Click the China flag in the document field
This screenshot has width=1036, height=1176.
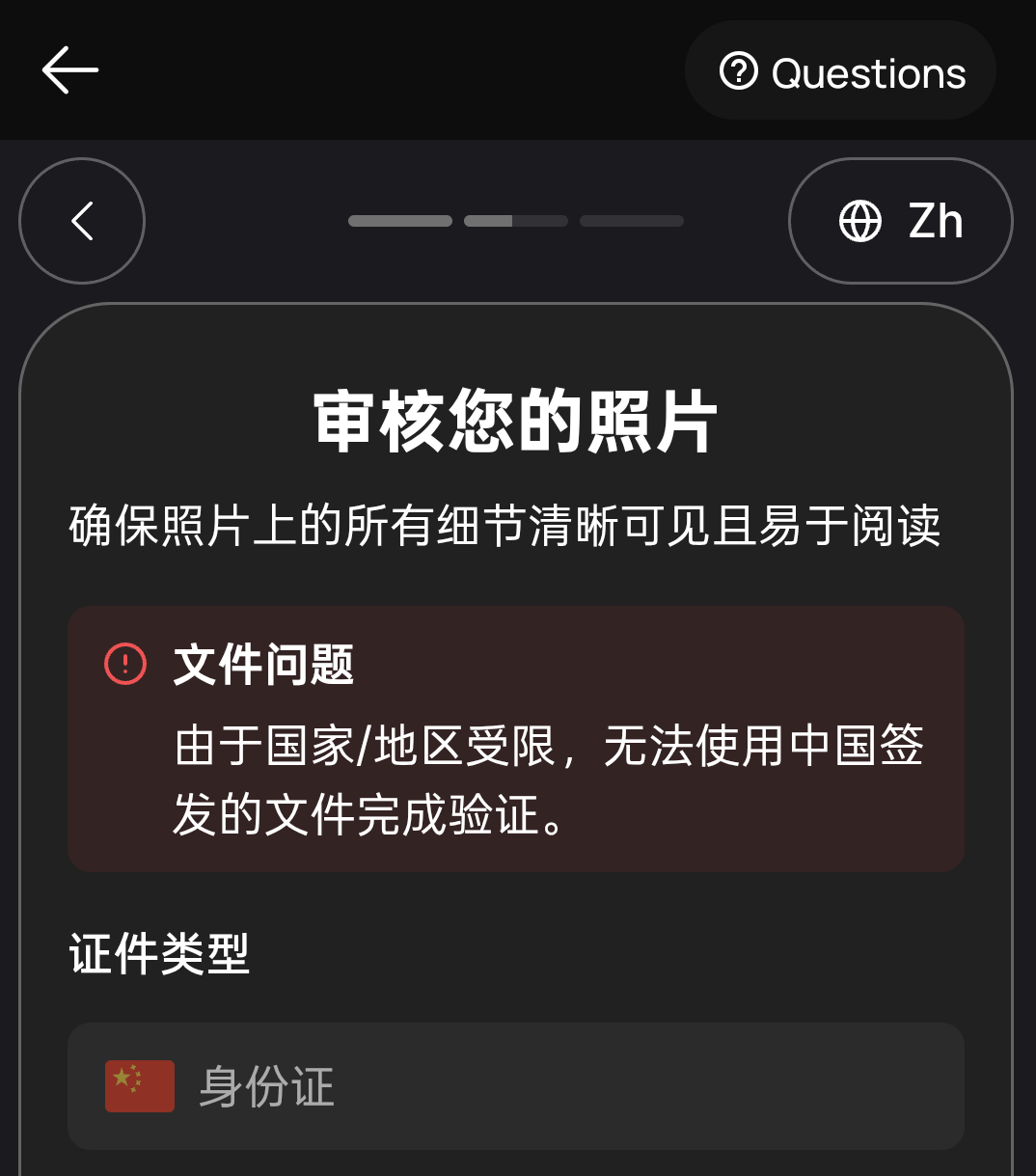pyautogui.click(x=139, y=1085)
